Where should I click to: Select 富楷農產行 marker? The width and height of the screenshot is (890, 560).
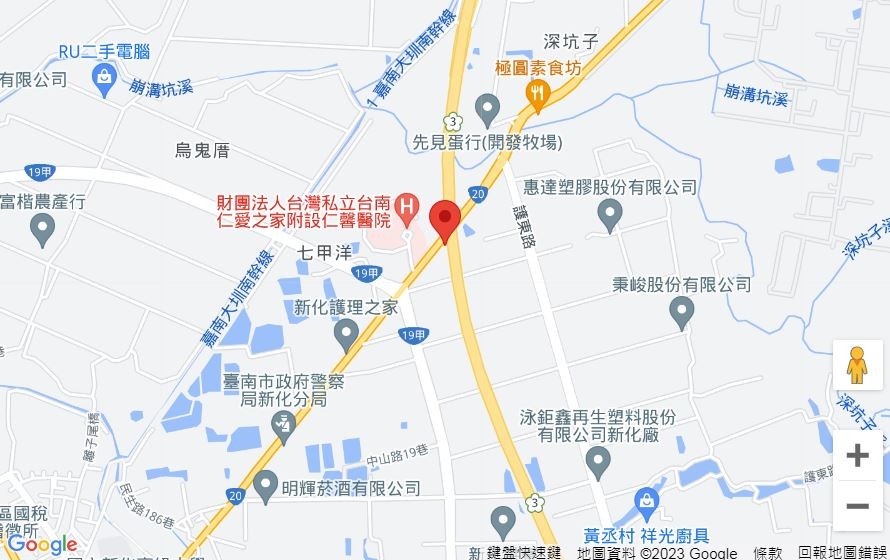[42, 229]
